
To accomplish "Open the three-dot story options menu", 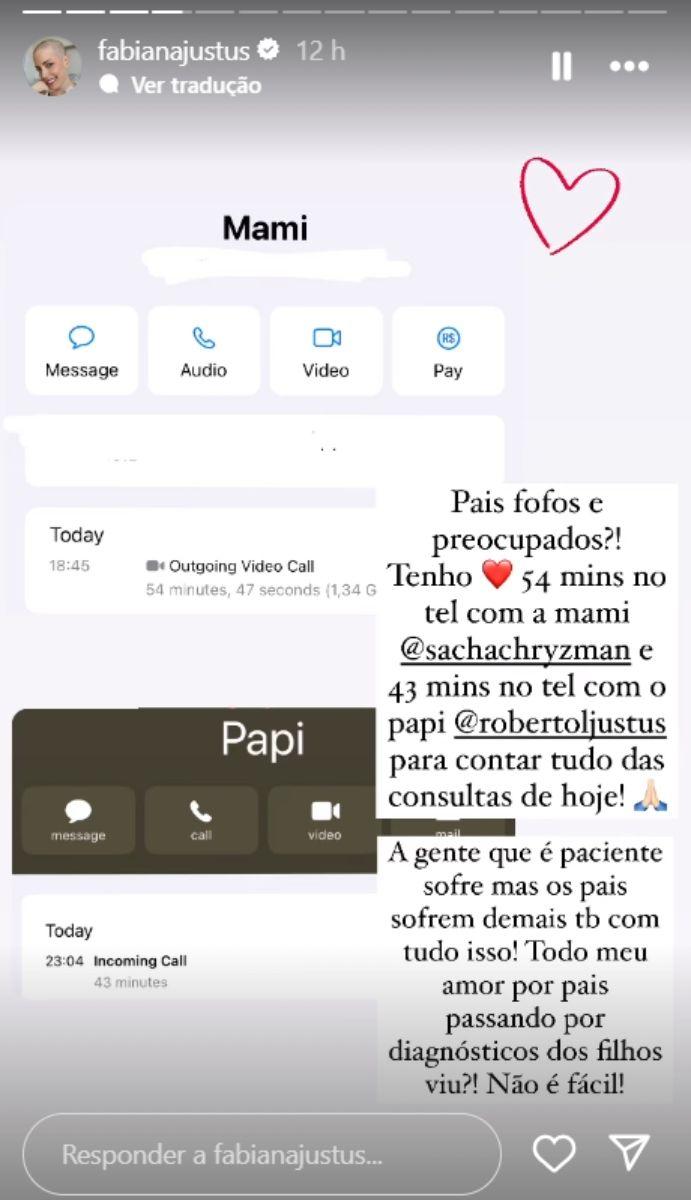I will 629,67.
